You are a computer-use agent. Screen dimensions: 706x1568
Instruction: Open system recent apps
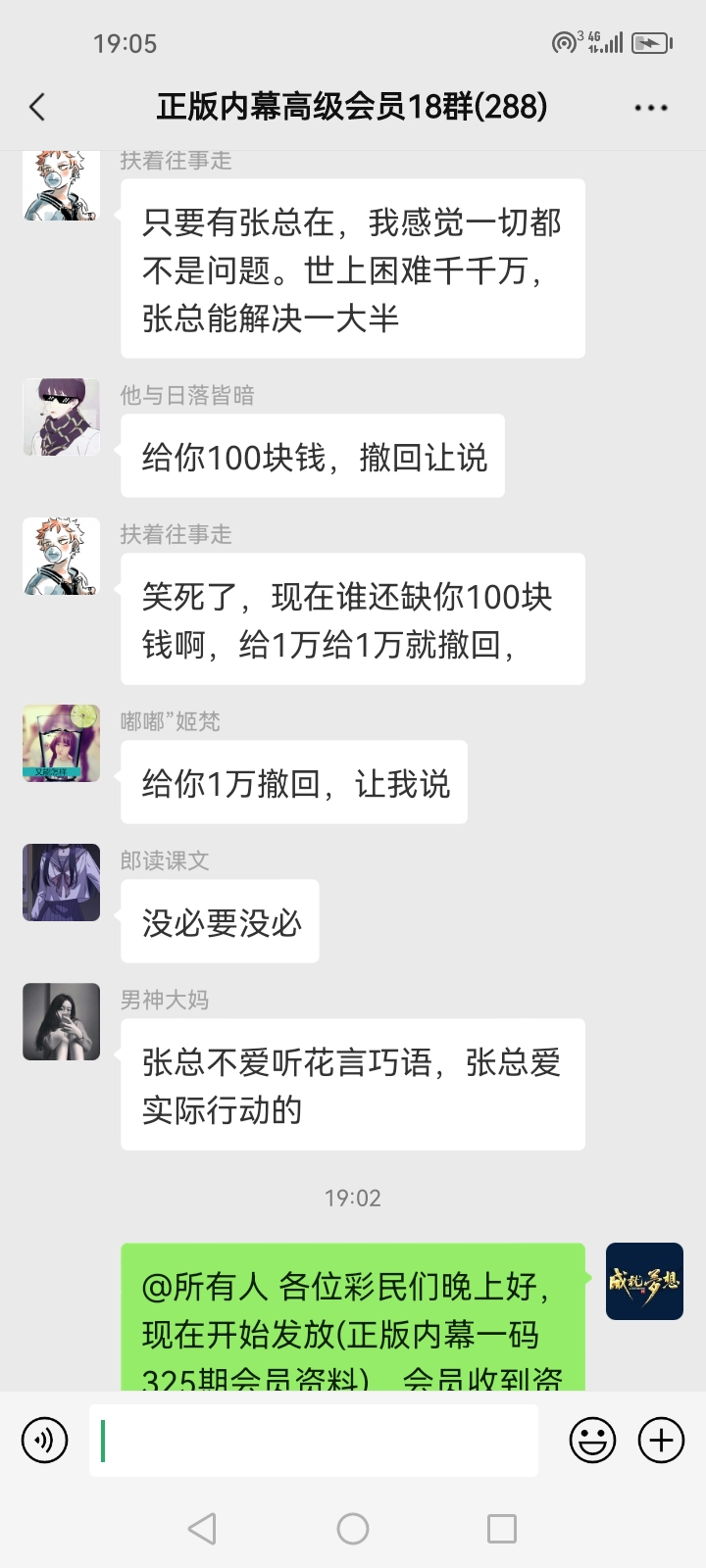(x=502, y=1529)
